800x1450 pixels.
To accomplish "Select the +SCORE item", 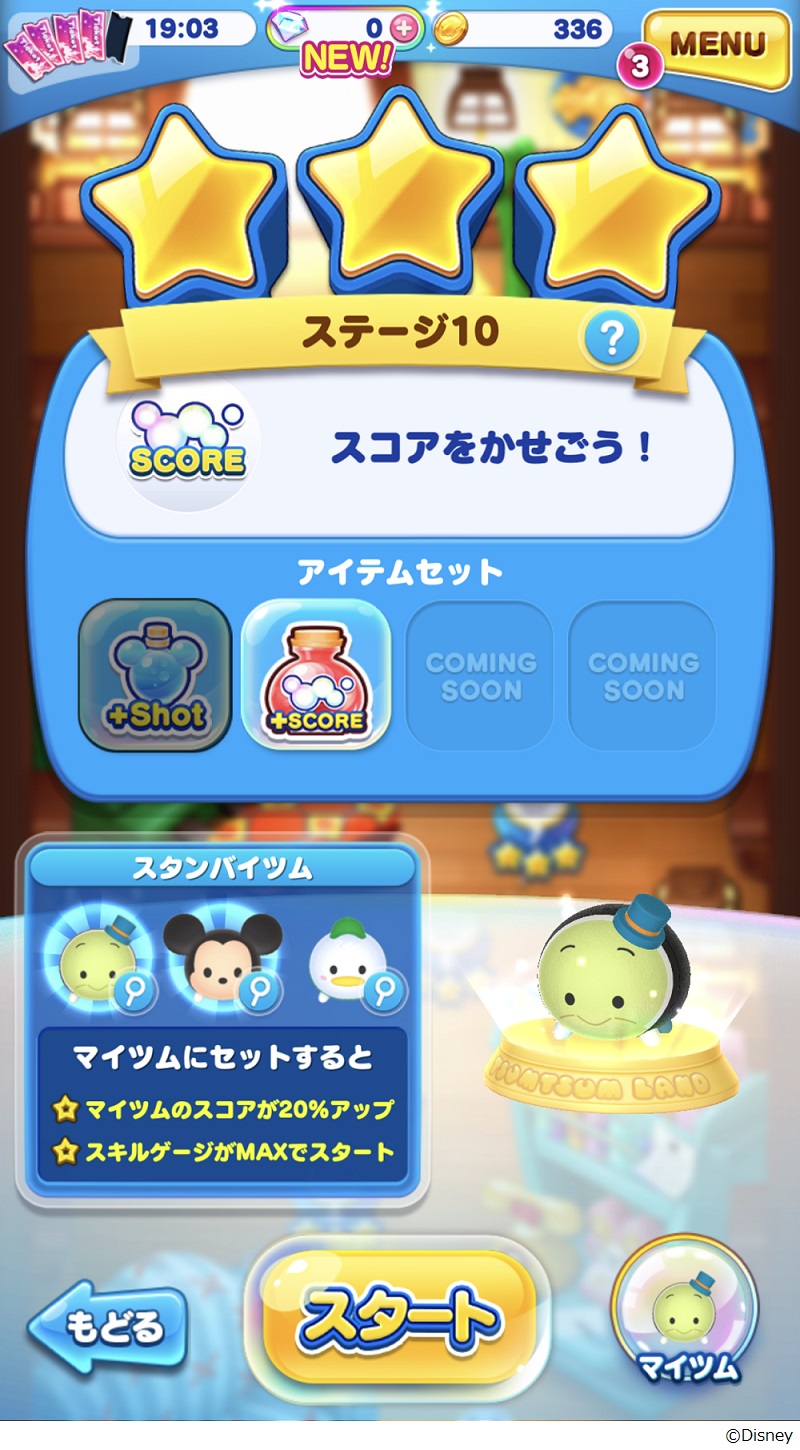I will (x=316, y=675).
